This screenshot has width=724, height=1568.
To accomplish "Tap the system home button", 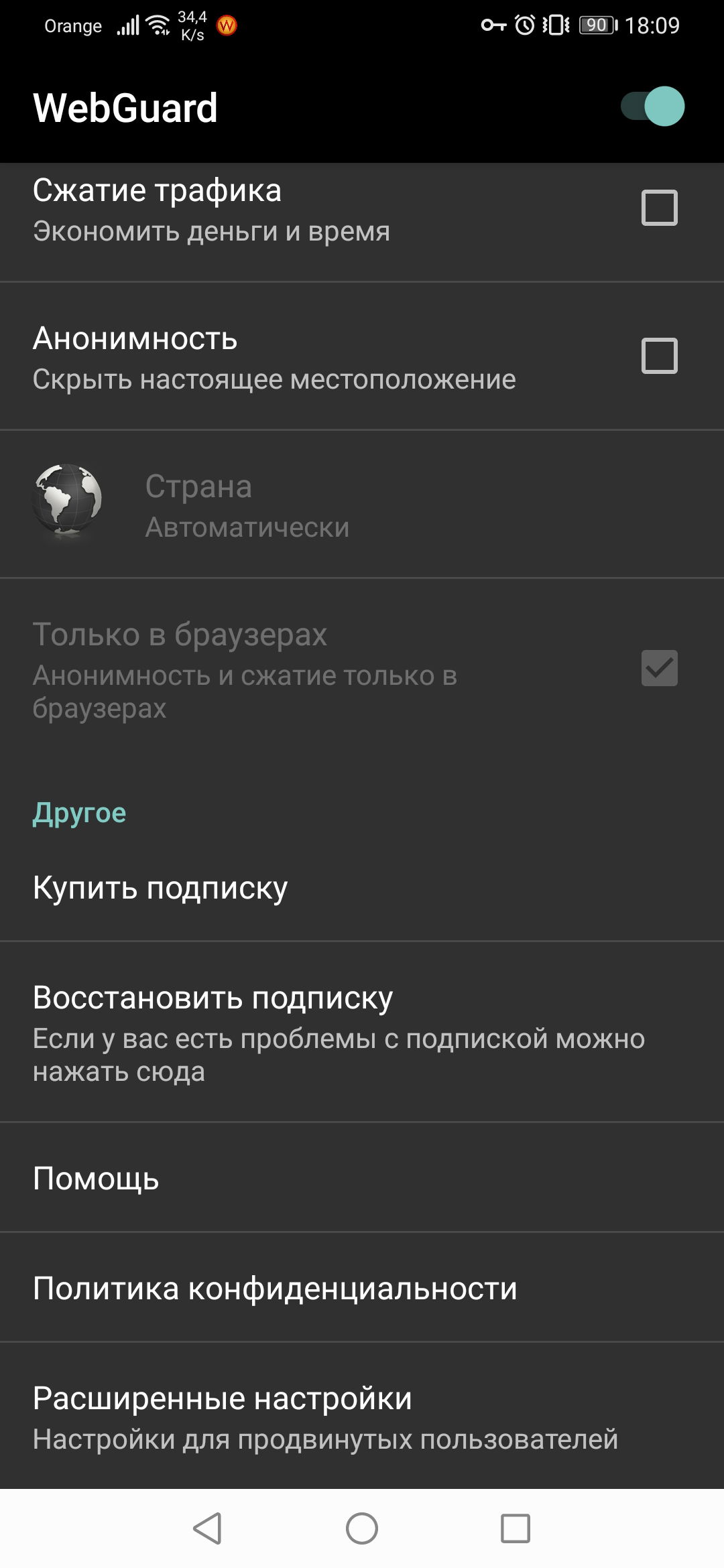I will 362,1528.
